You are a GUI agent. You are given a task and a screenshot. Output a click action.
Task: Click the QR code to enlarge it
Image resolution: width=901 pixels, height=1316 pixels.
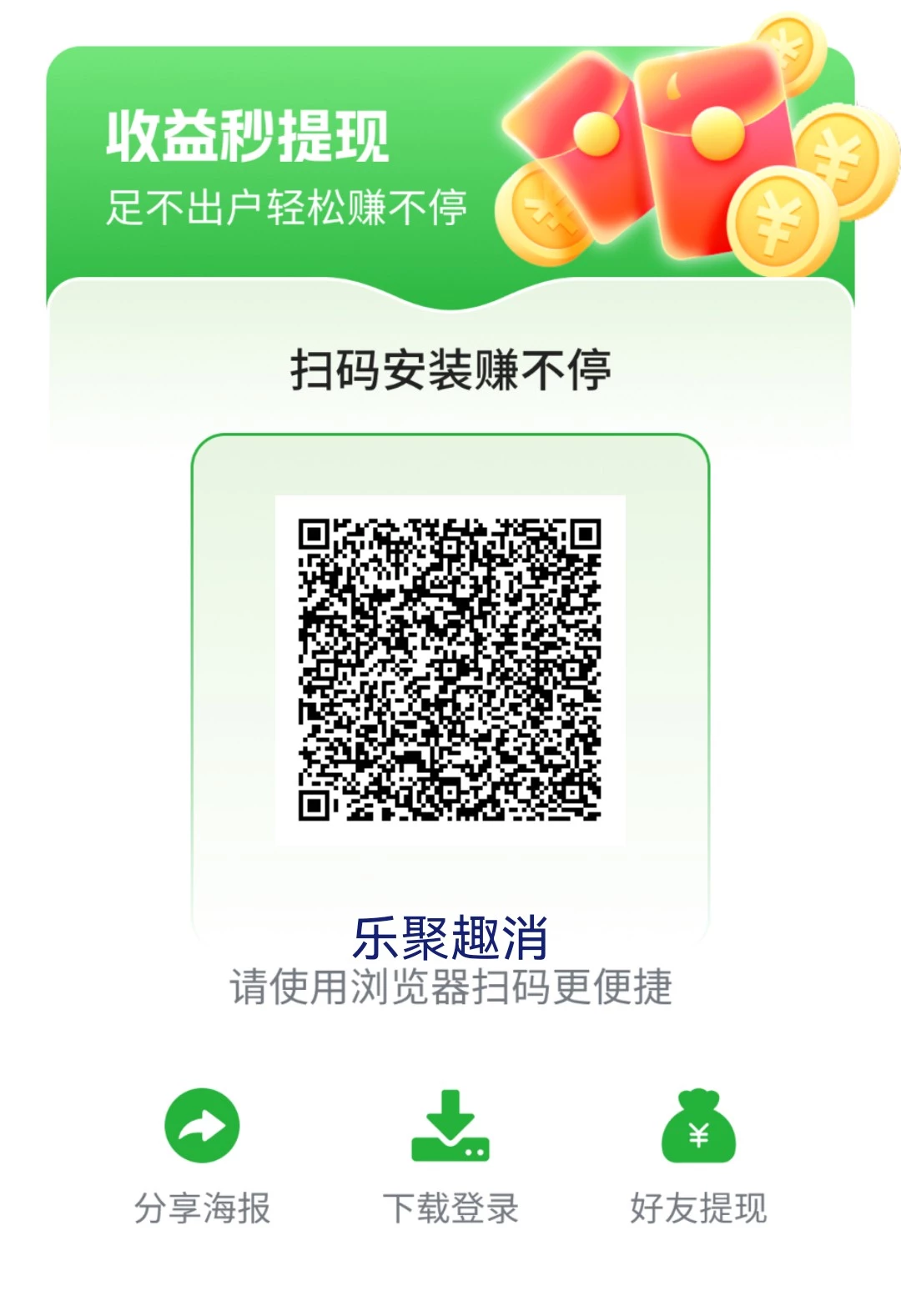[450, 667]
